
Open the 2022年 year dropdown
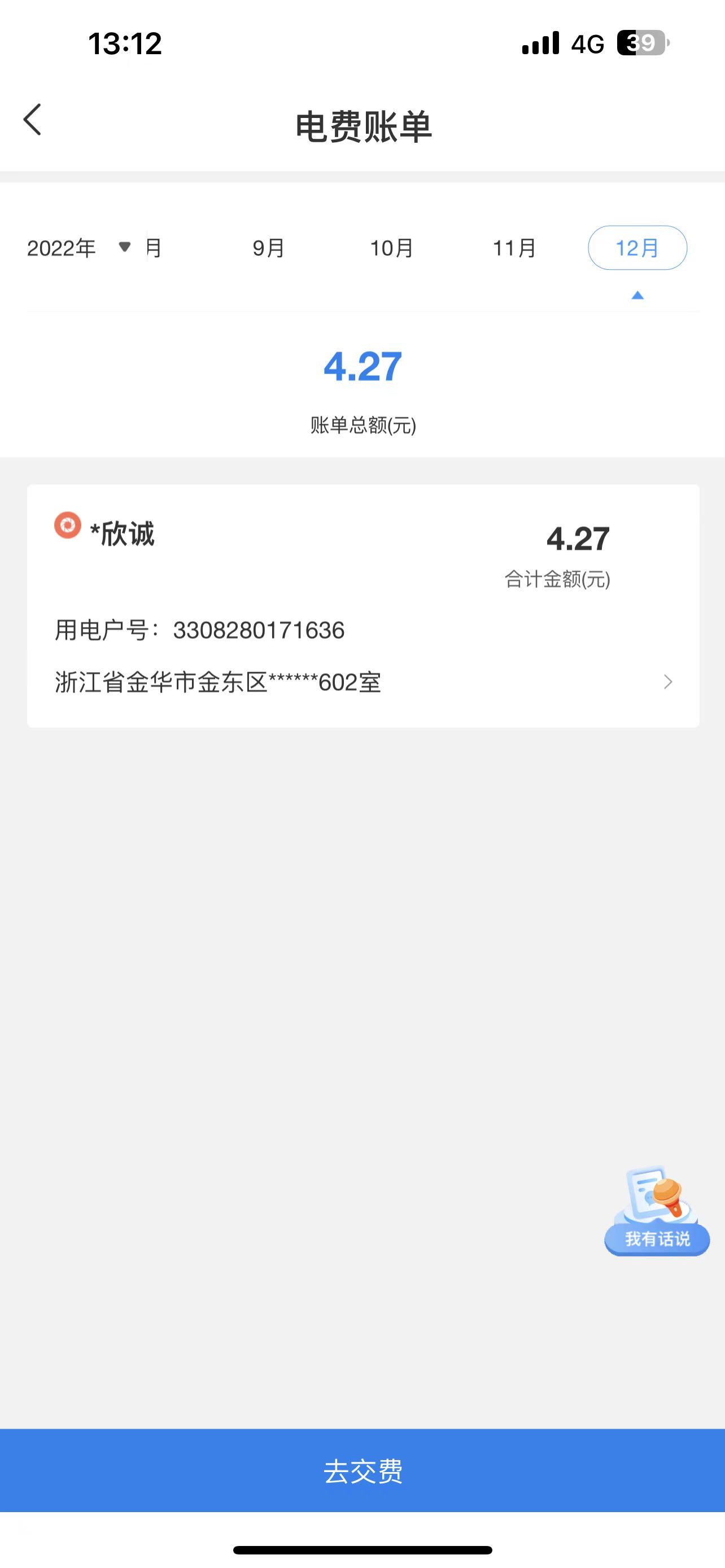pos(78,248)
